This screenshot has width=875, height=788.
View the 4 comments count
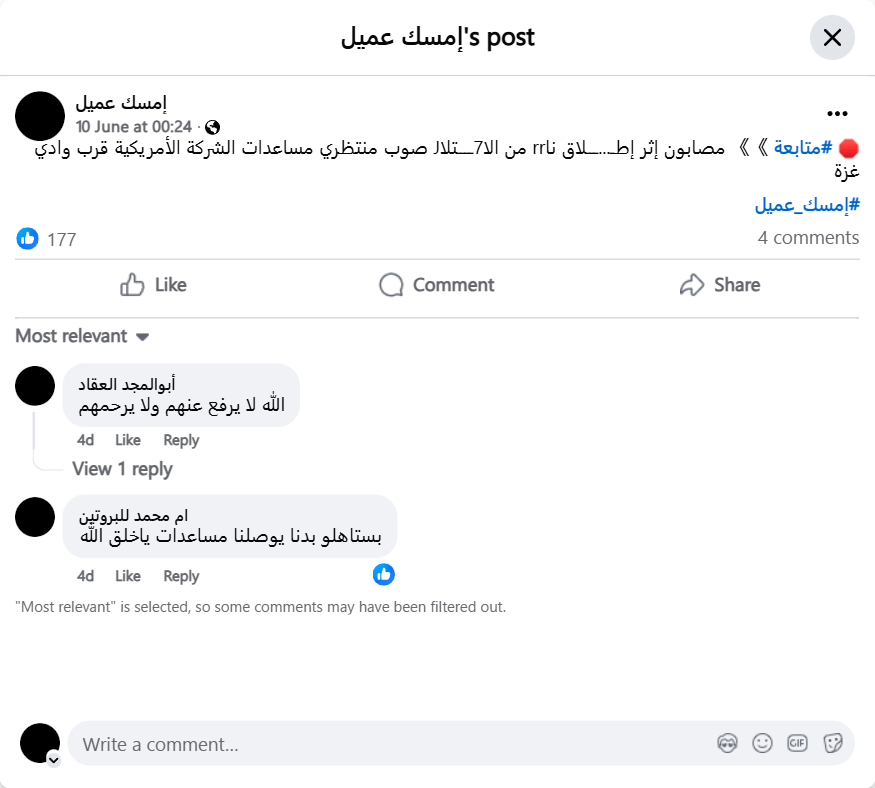click(808, 237)
